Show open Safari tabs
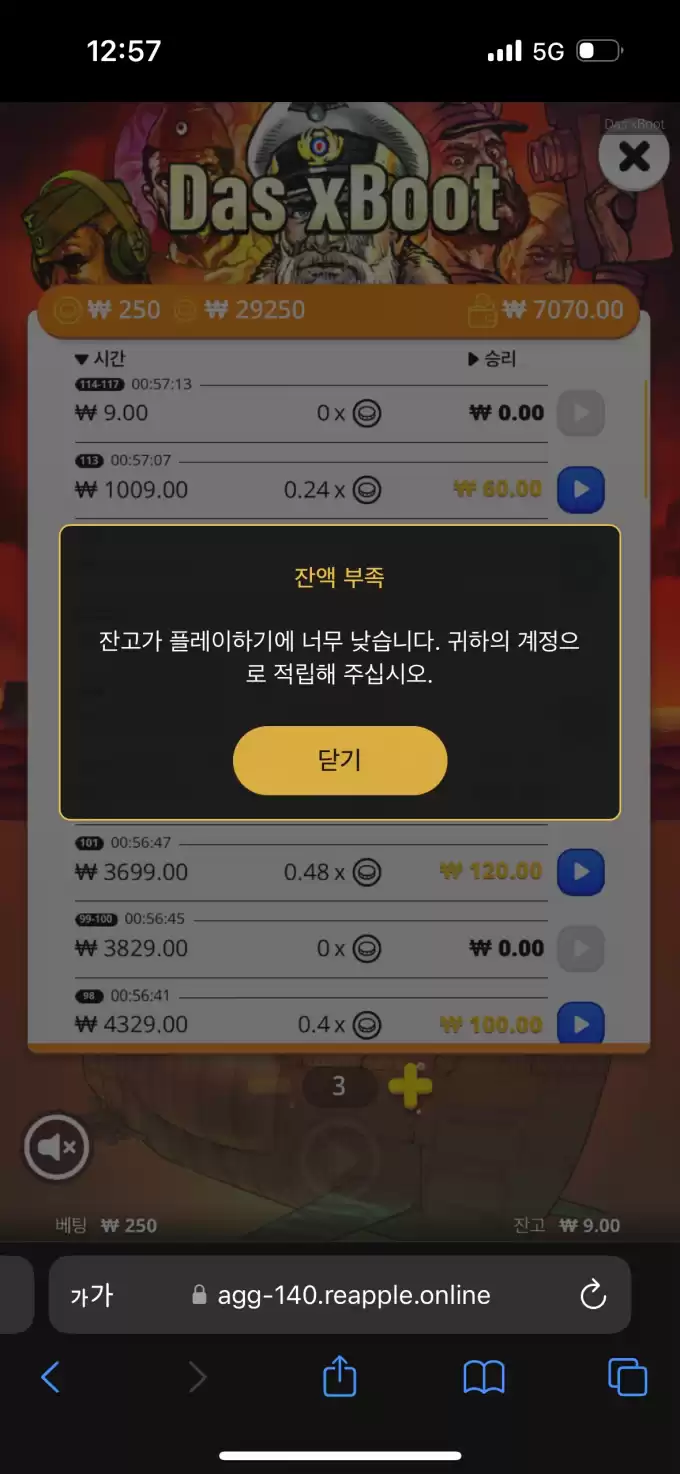 click(627, 1378)
